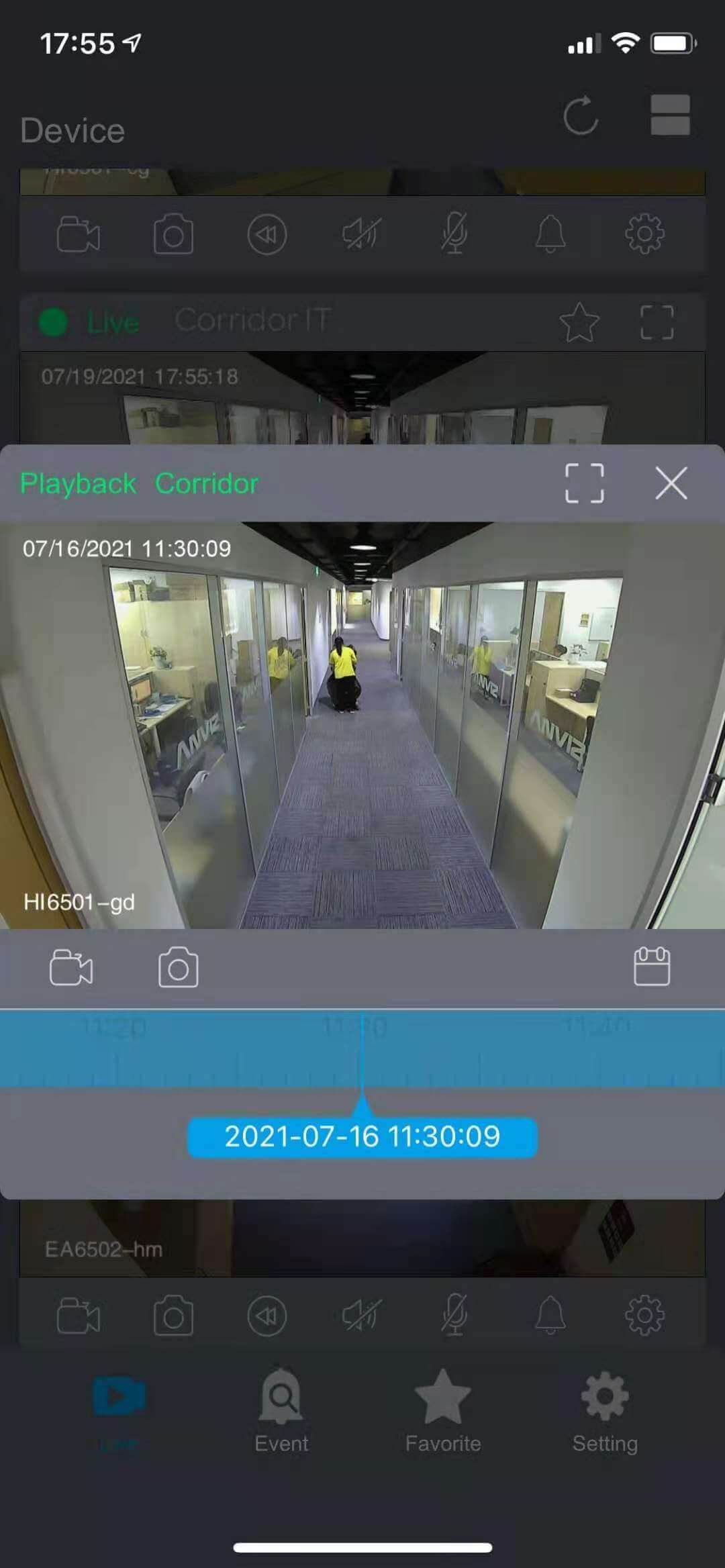Screen dimensions: 725x1568
Task: Close the Playback Corridor panel
Action: point(671,483)
